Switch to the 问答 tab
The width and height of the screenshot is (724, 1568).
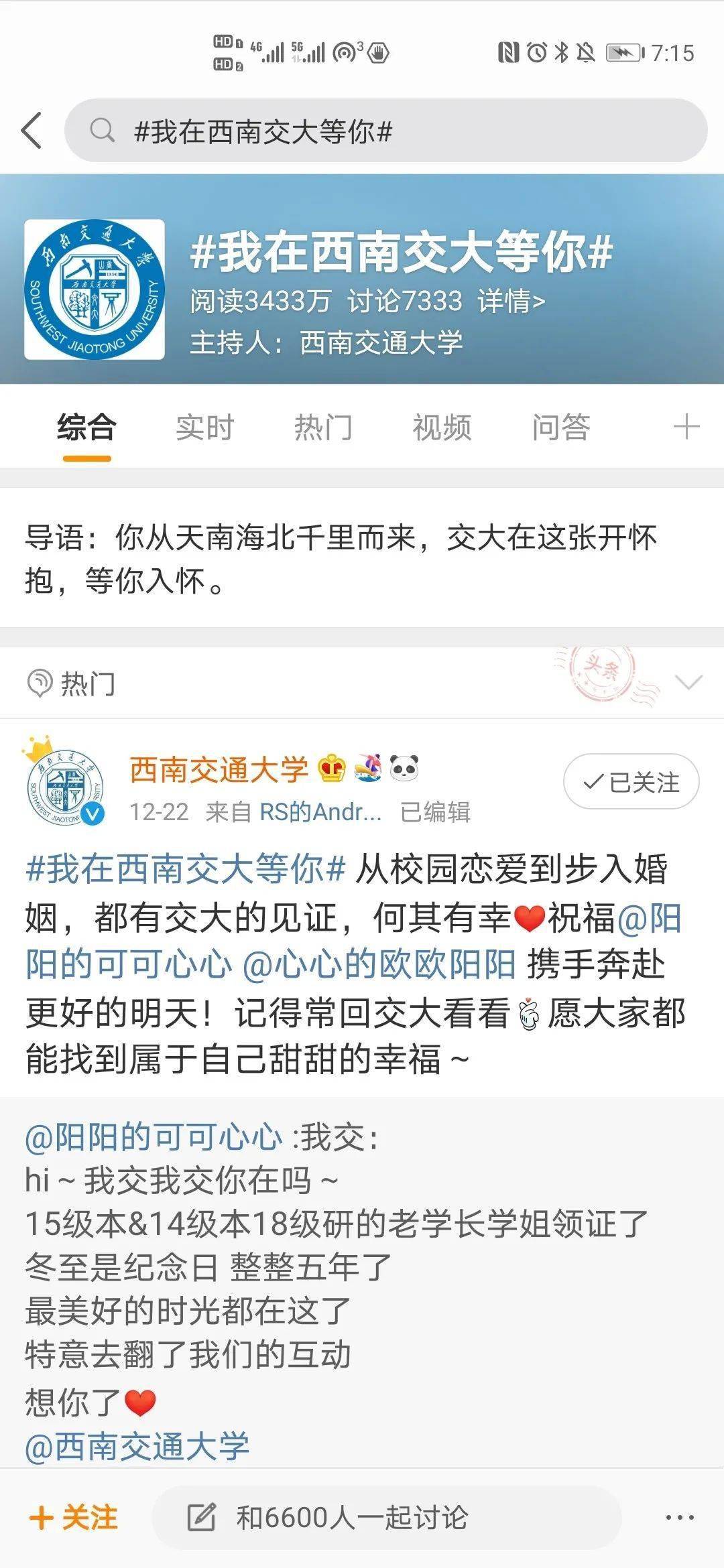pyautogui.click(x=560, y=428)
